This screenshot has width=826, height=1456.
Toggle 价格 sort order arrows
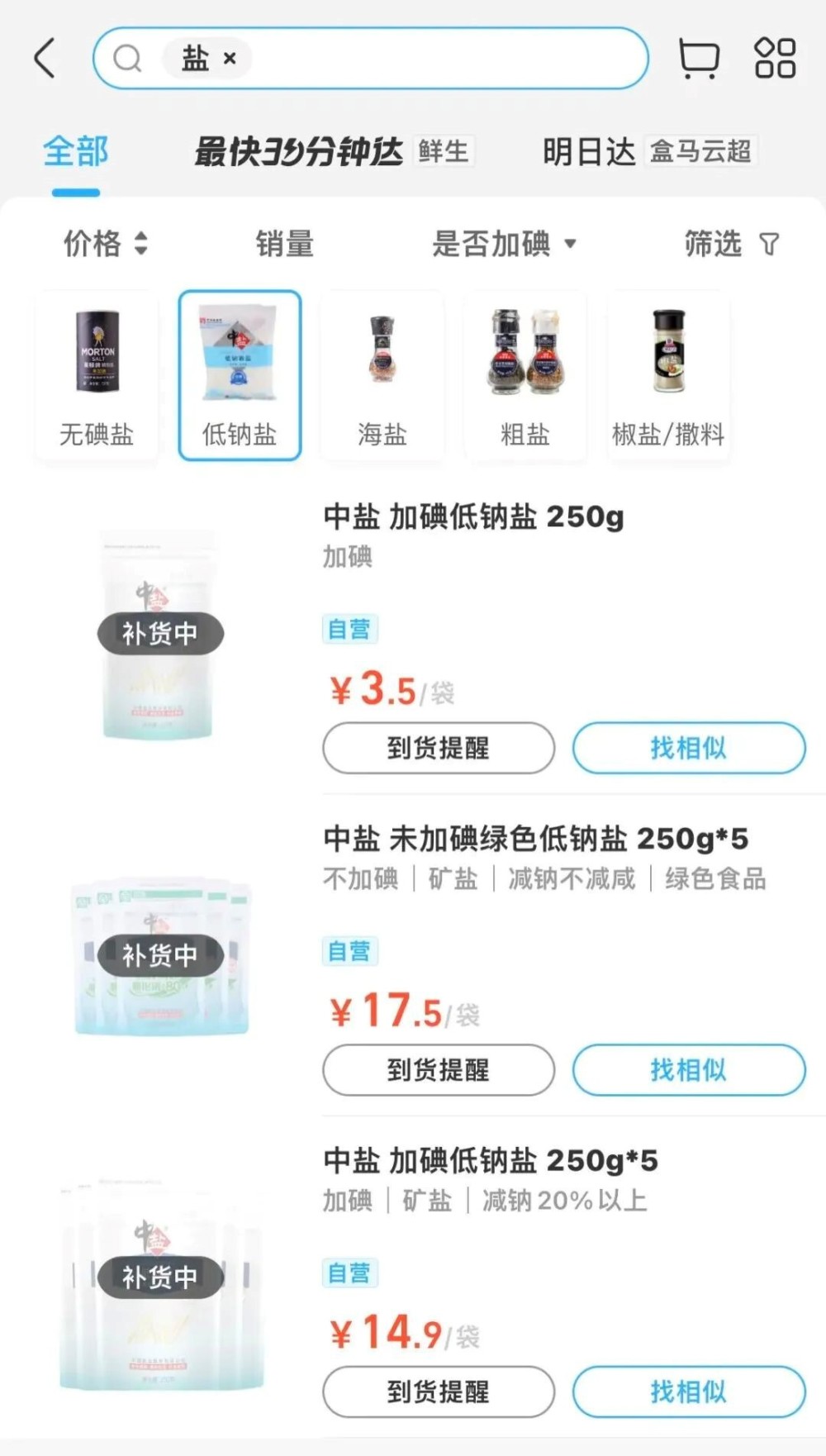click(142, 243)
